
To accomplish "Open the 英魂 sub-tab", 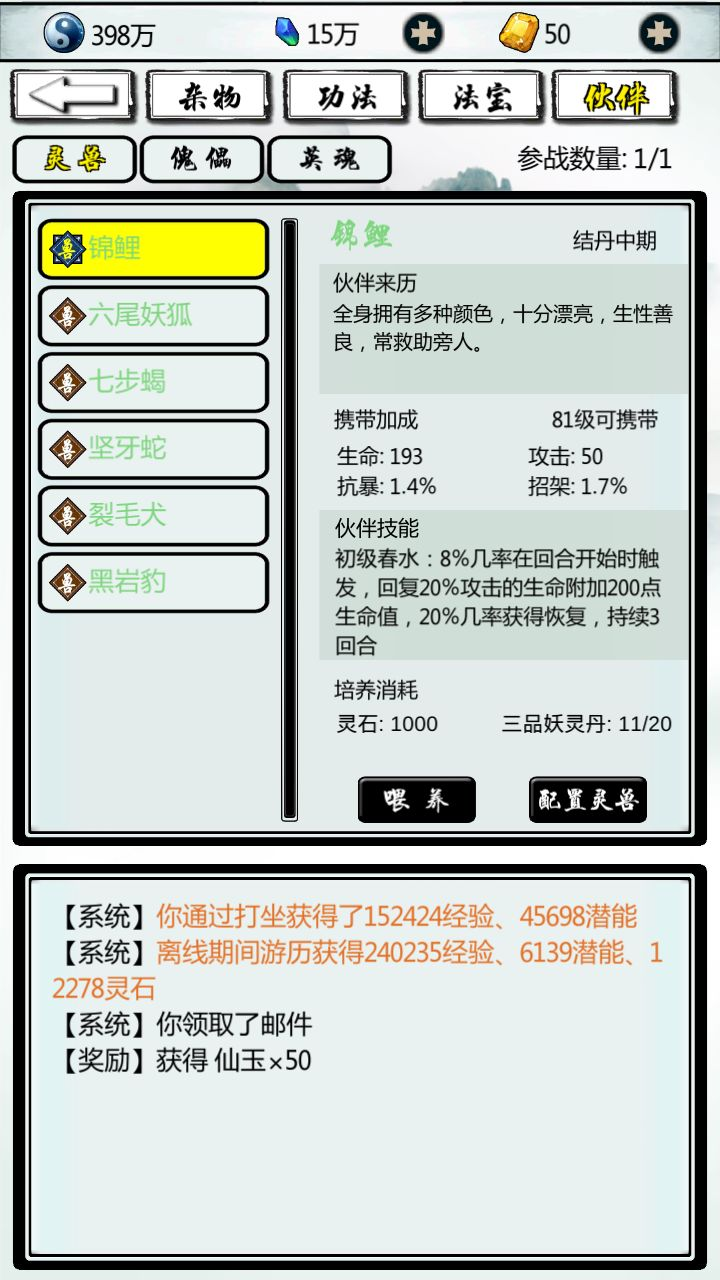I will [x=329, y=159].
